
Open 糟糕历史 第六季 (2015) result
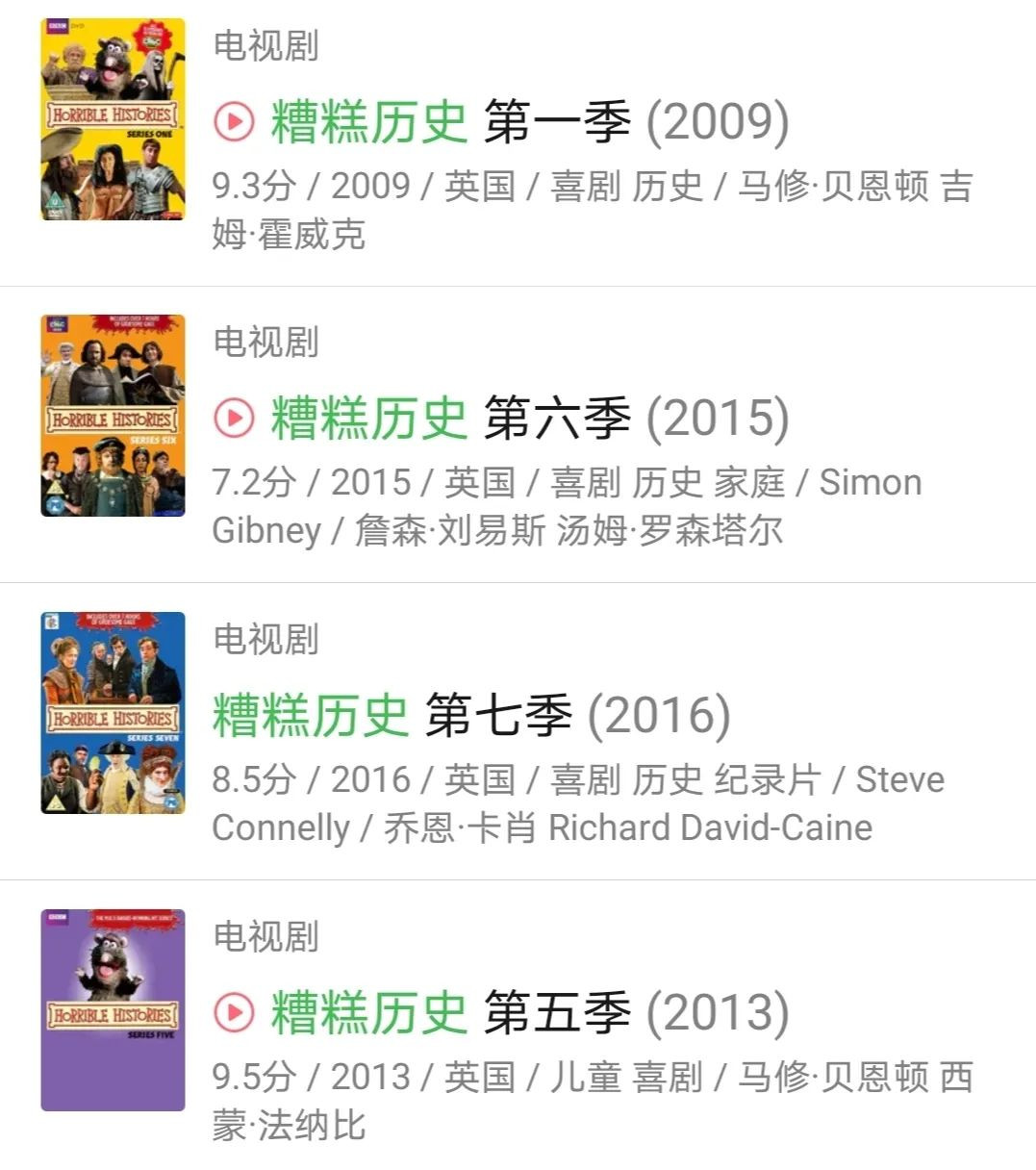(529, 419)
